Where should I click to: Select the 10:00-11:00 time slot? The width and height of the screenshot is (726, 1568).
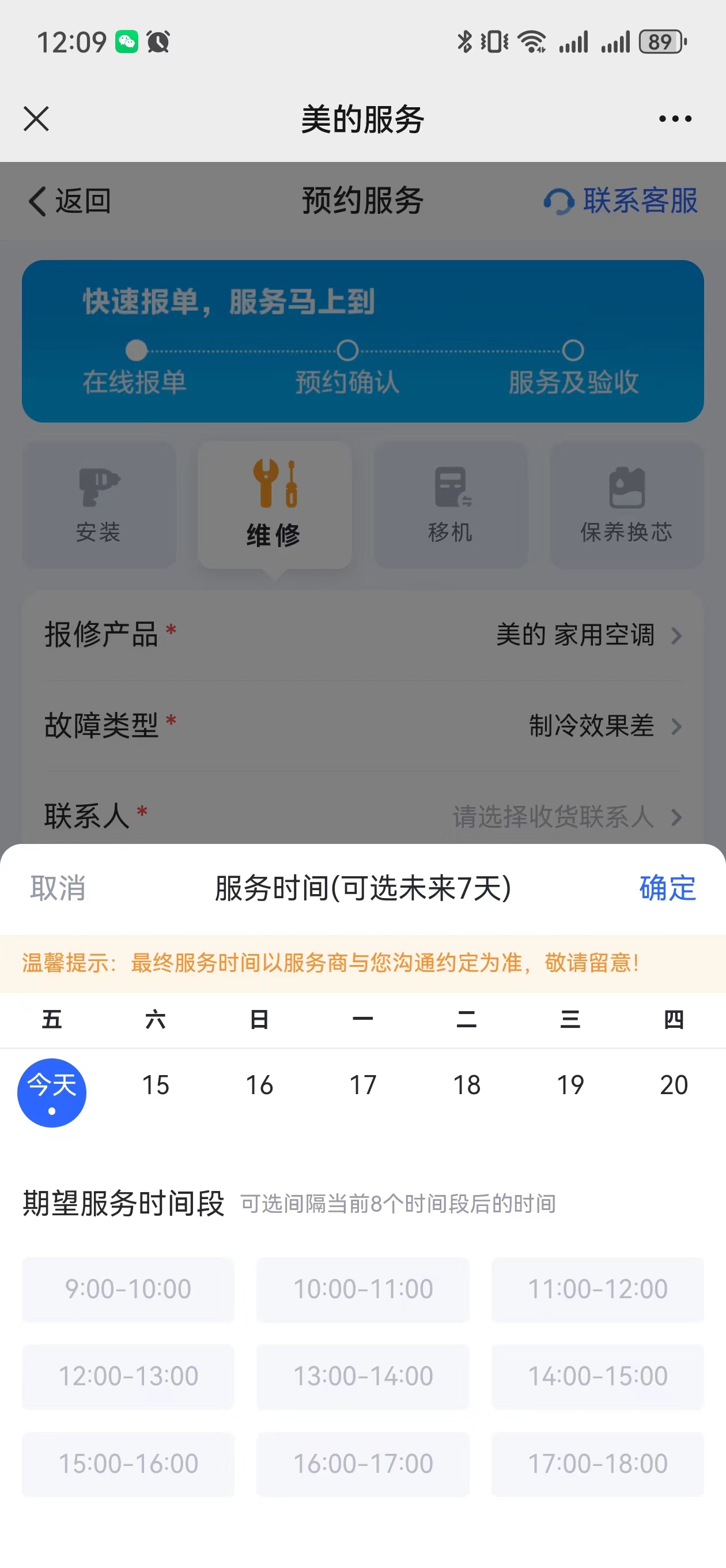362,1289
